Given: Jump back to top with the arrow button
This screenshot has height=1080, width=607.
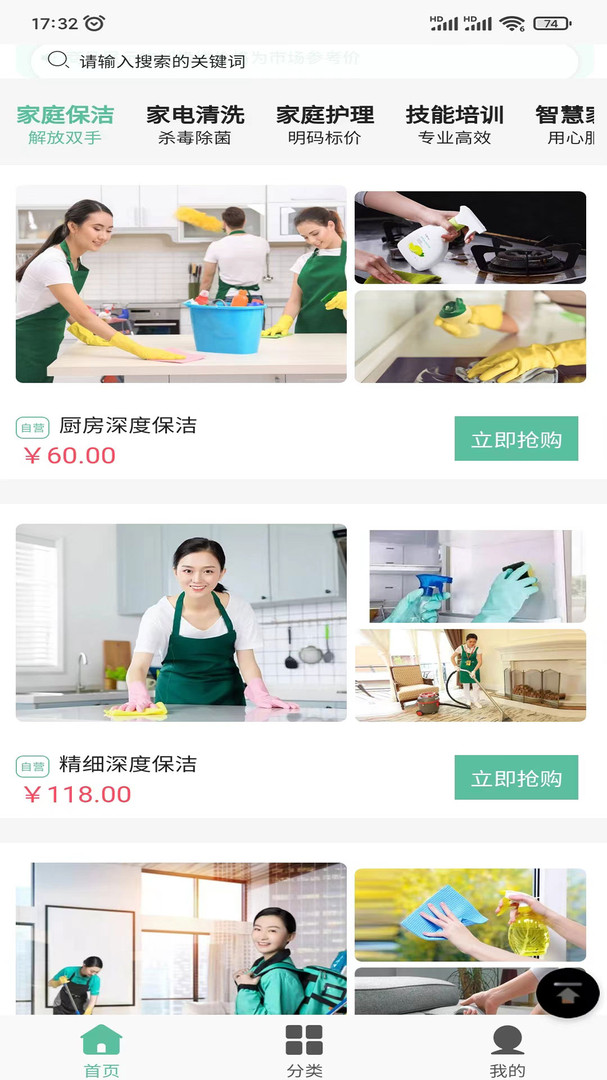Looking at the screenshot, I should (x=568, y=993).
